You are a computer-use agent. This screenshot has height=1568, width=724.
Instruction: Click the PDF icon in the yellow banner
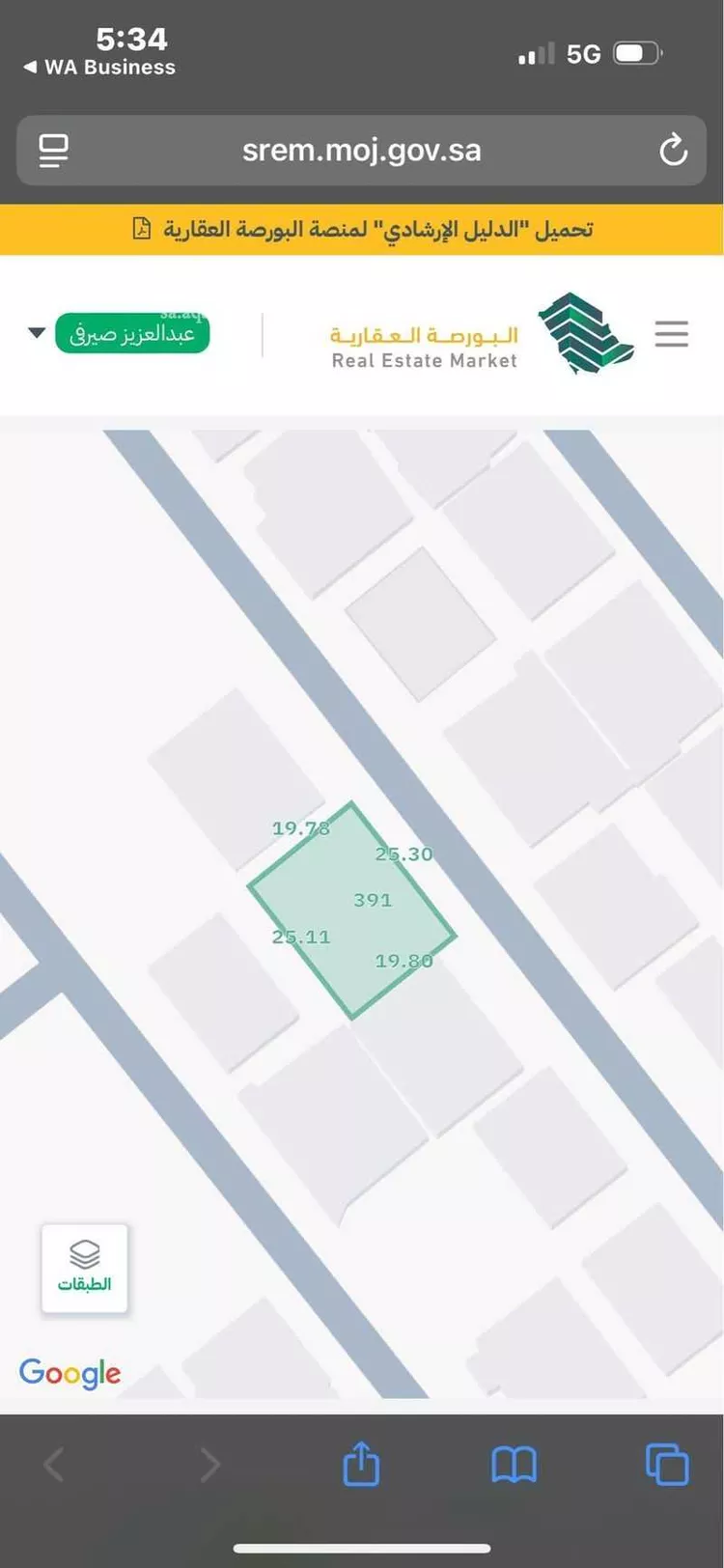pyautogui.click(x=141, y=229)
